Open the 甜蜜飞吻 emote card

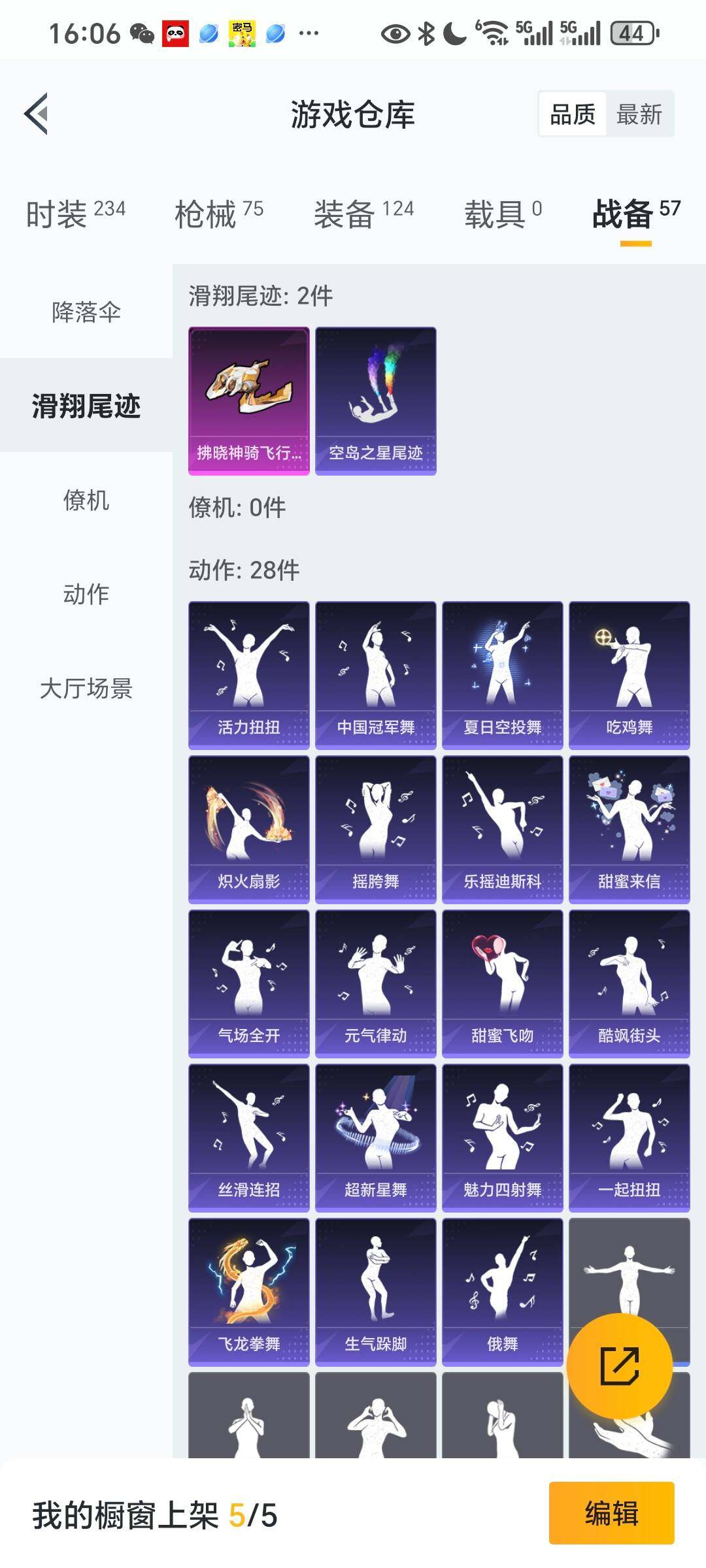click(x=503, y=983)
